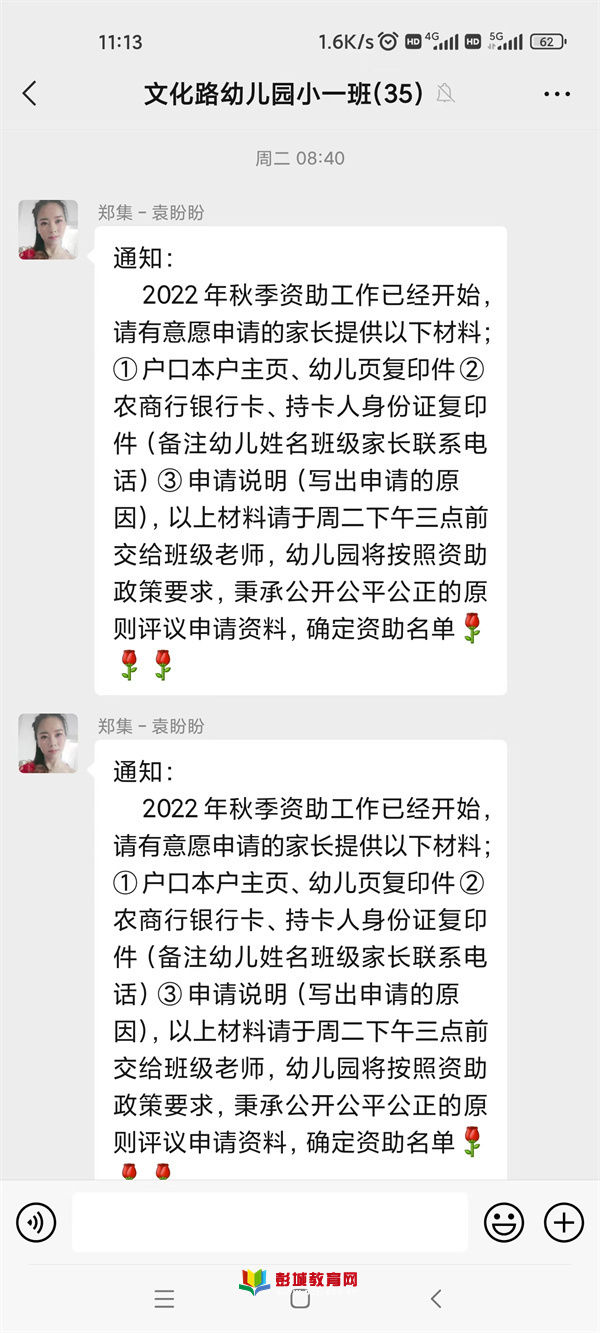Tap the system back navigation button
The image size is (600, 1333).
pos(435,1299)
